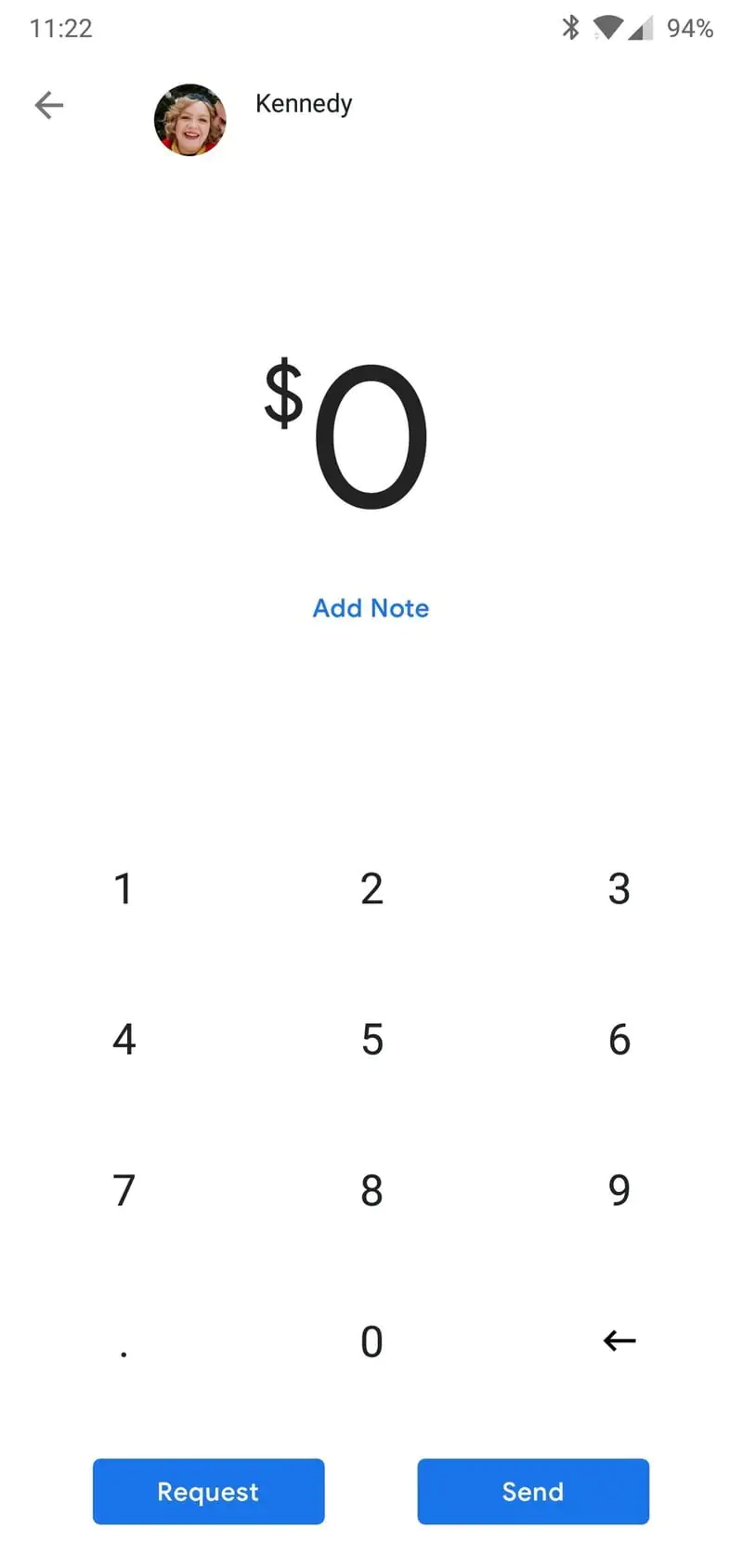Screen dimensions: 743x1568
Task: Enter digit 3 on keypad
Action: [x=619, y=888]
